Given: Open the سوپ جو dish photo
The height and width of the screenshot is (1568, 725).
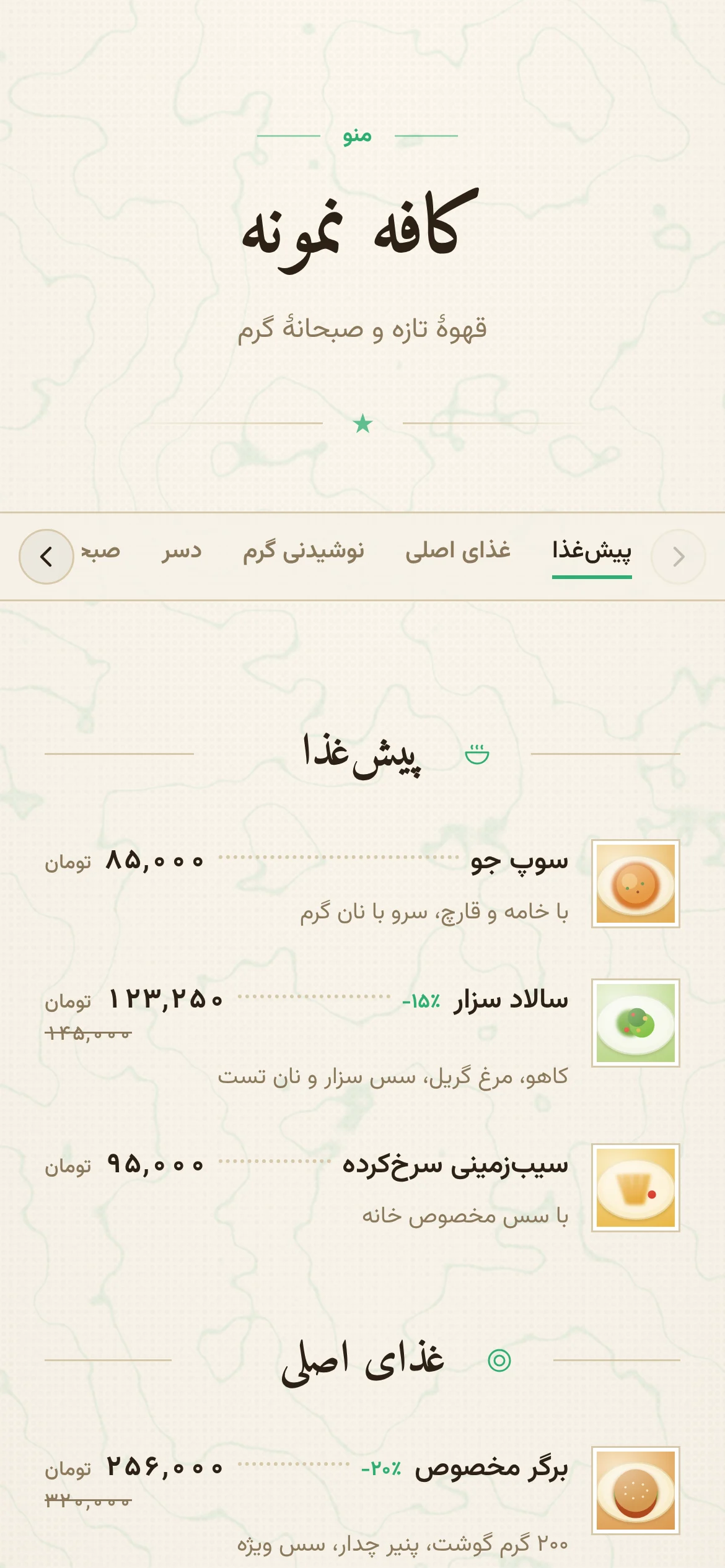Looking at the screenshot, I should [636, 884].
